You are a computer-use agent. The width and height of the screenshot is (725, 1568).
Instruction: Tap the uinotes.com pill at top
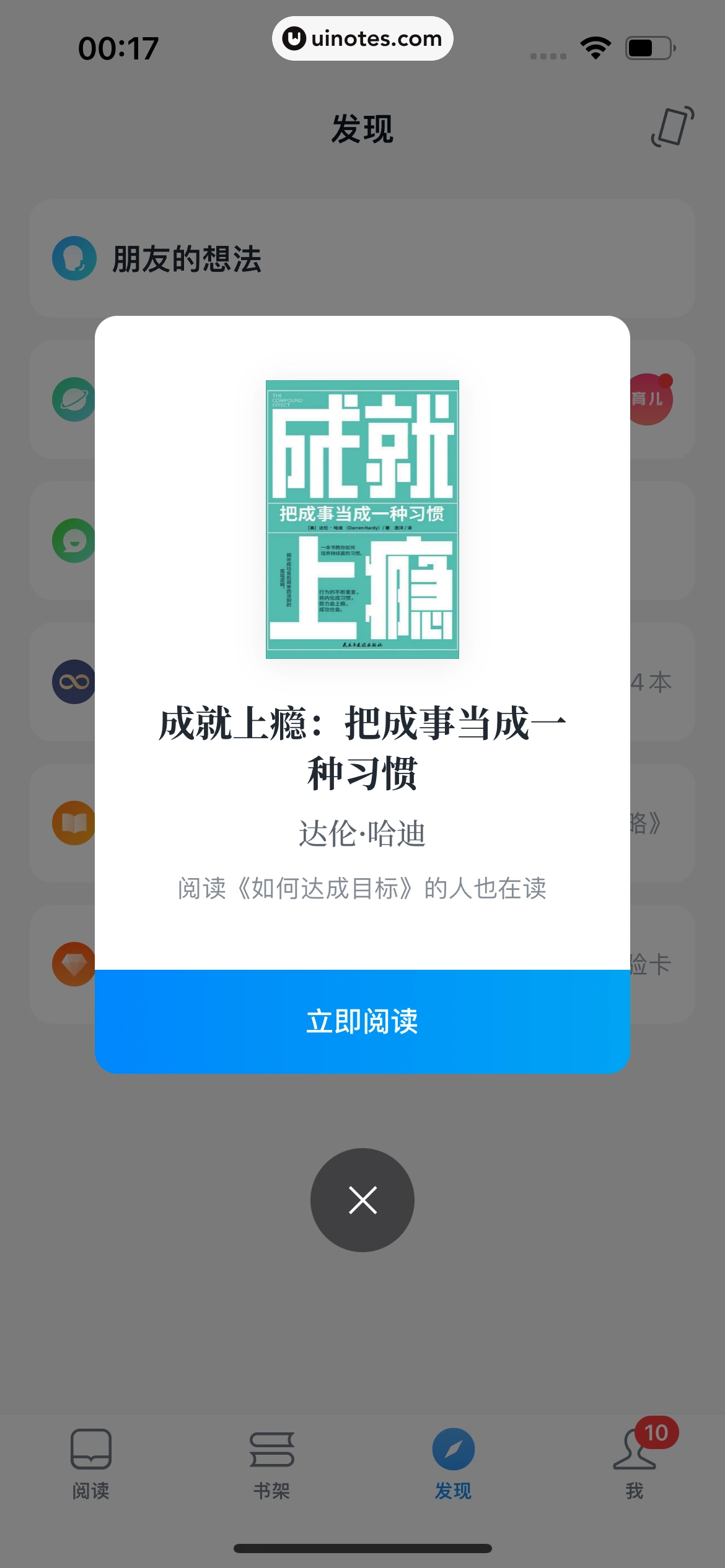click(x=362, y=38)
